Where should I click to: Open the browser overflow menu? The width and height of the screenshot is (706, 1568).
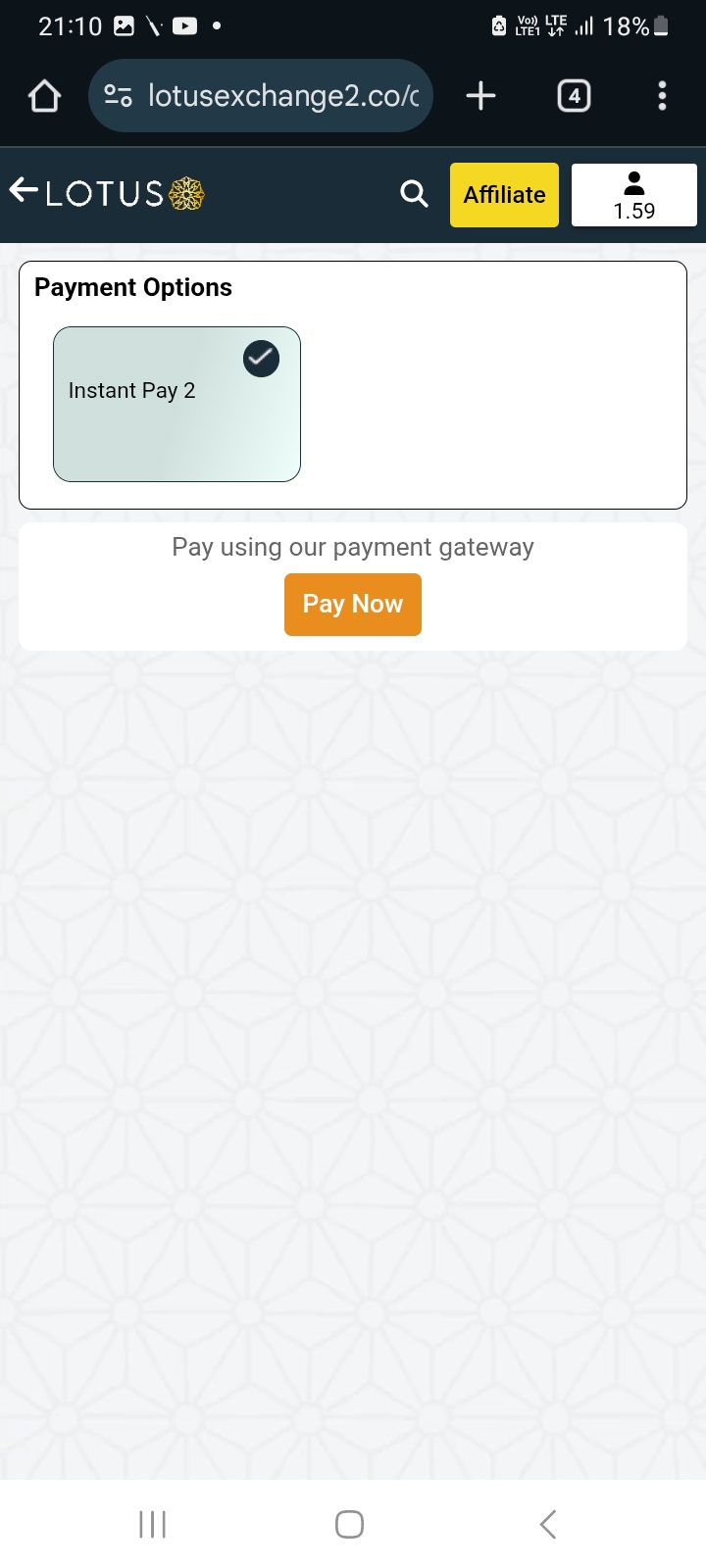(x=662, y=96)
